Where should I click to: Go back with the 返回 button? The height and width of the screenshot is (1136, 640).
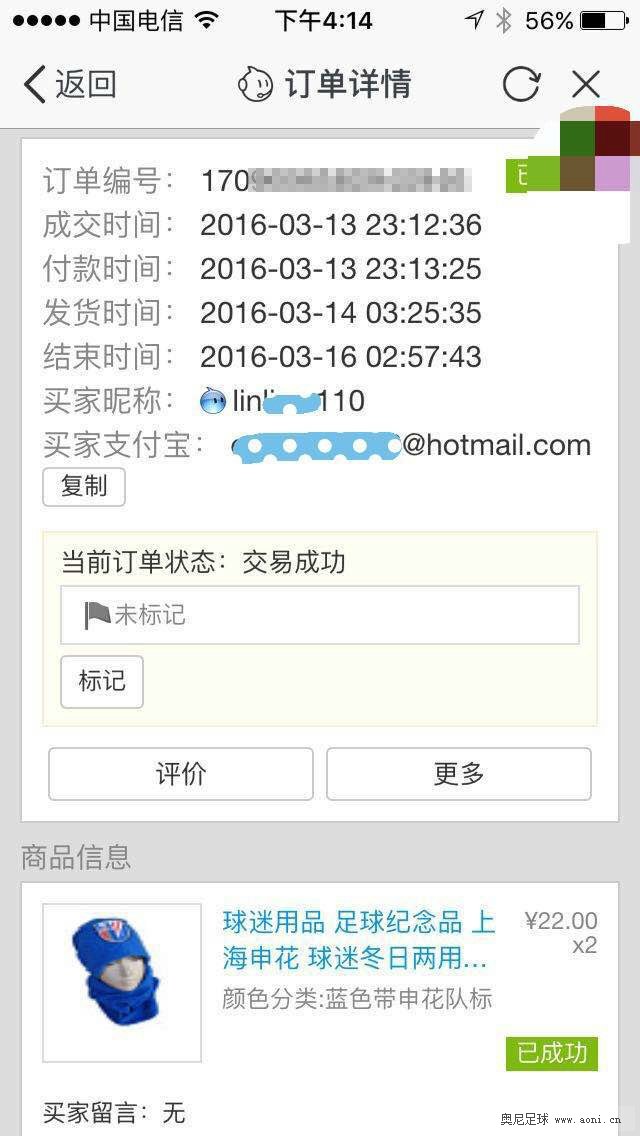point(70,85)
